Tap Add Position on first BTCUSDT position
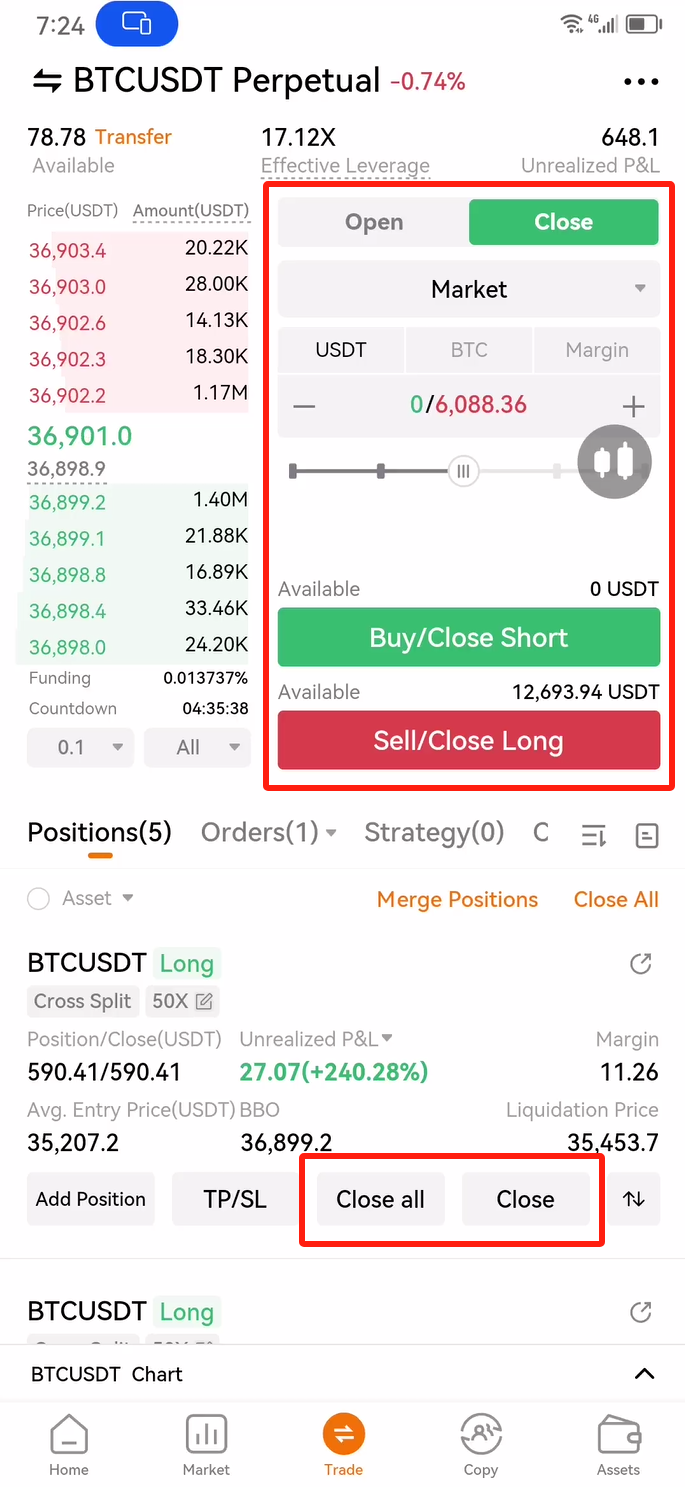685x1487 pixels. point(91,1199)
